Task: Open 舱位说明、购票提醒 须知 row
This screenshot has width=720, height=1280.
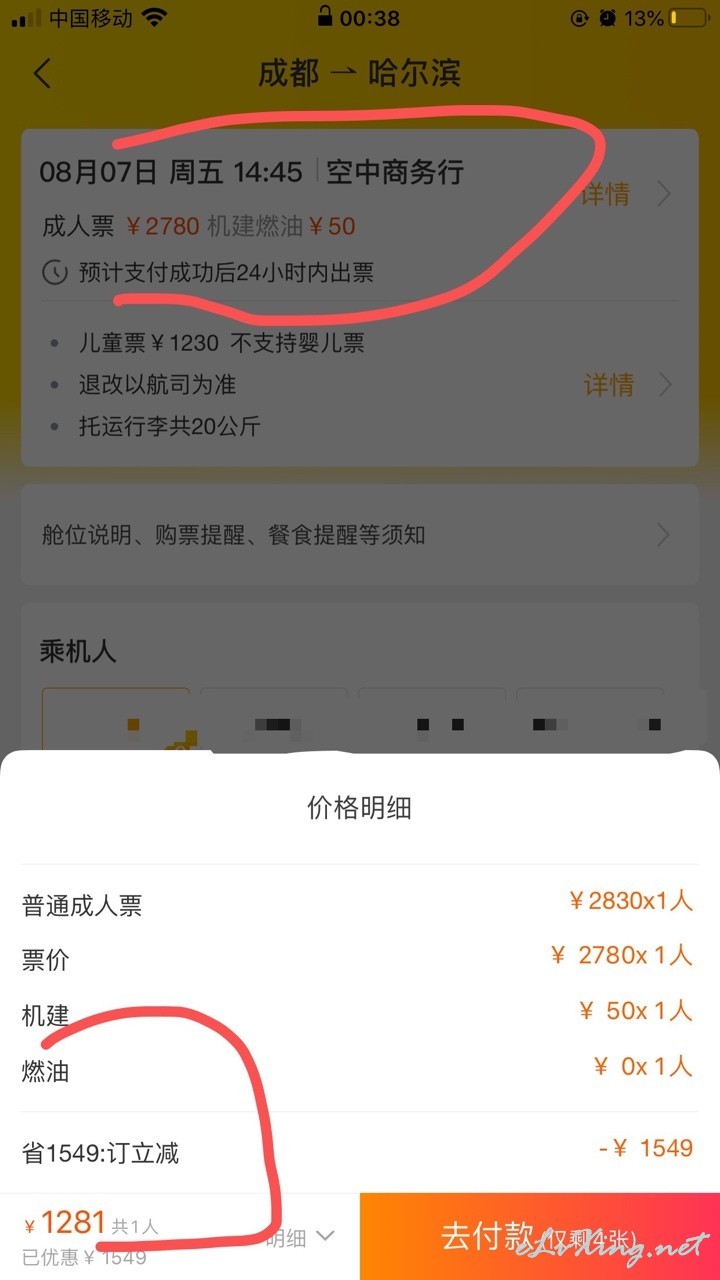Action: pos(360,535)
